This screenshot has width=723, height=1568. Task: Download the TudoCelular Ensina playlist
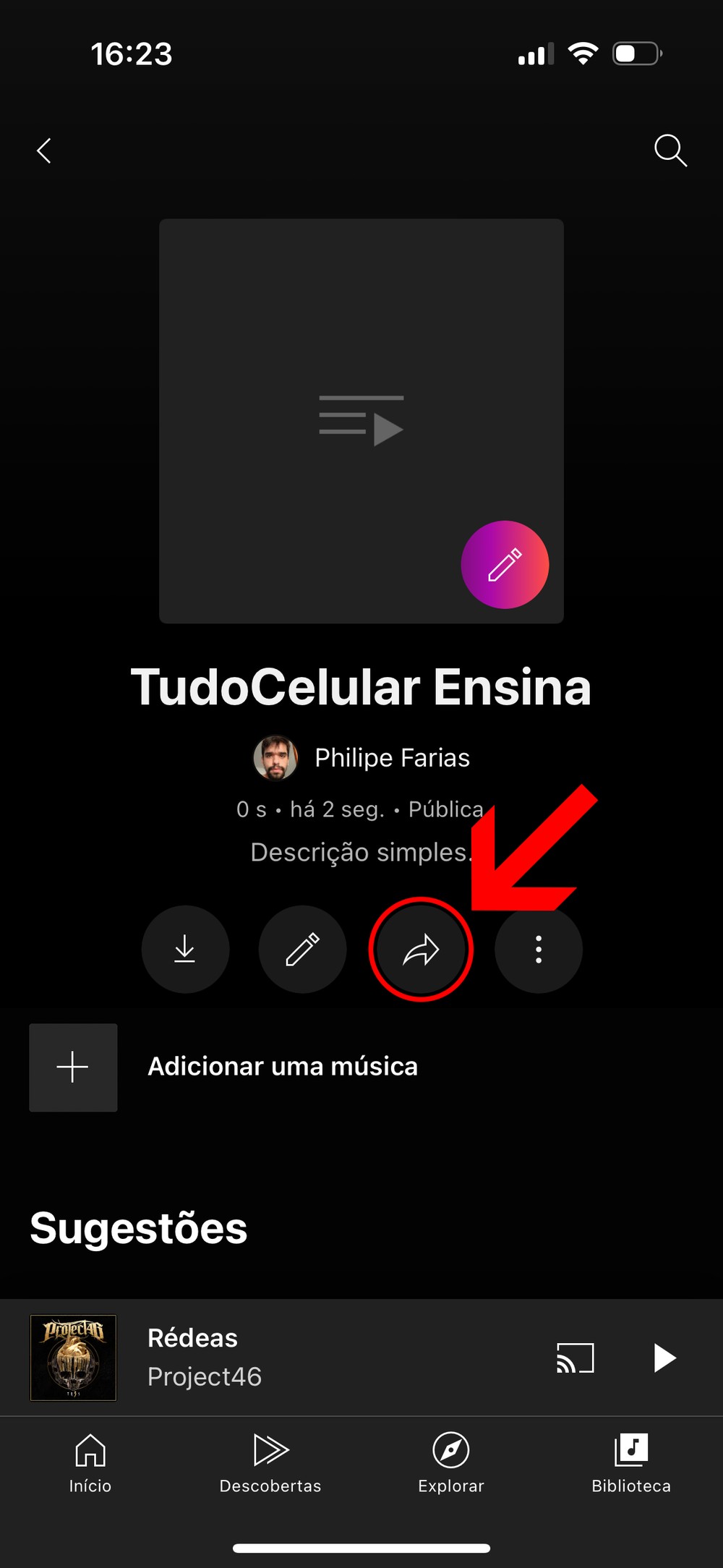[x=185, y=949]
